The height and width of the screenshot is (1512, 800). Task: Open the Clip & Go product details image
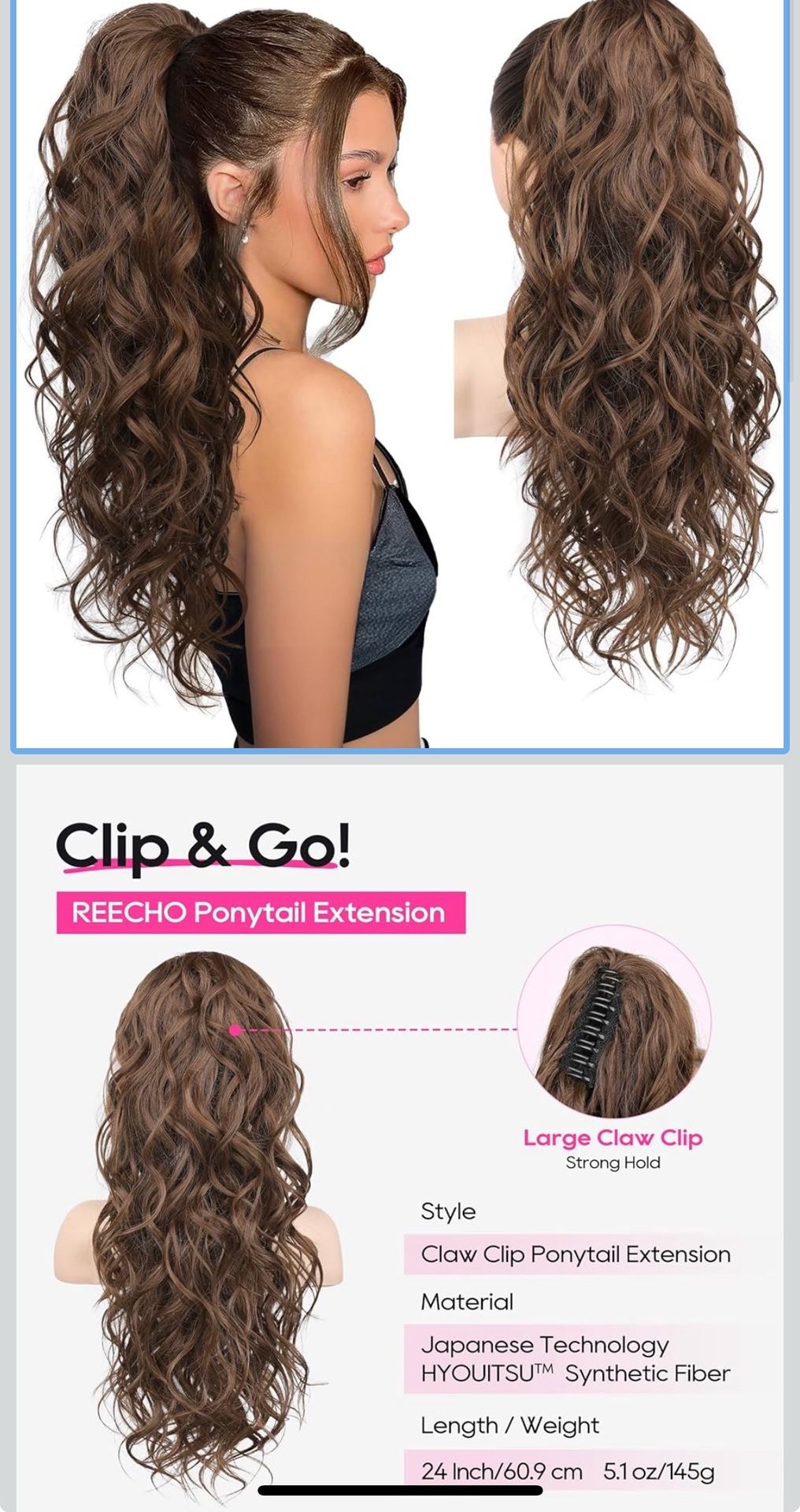[400, 1136]
